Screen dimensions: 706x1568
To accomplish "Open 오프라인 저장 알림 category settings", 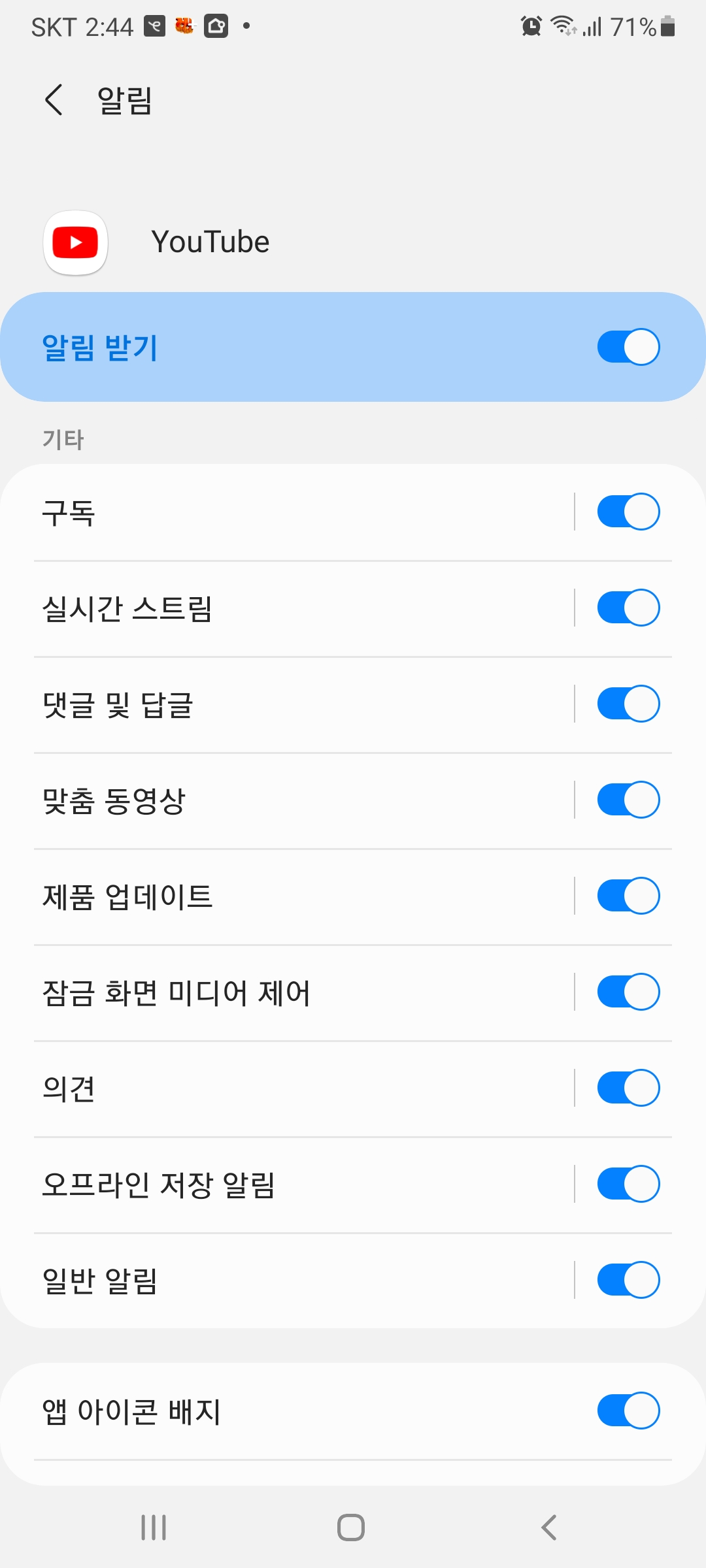I will [x=294, y=1184].
